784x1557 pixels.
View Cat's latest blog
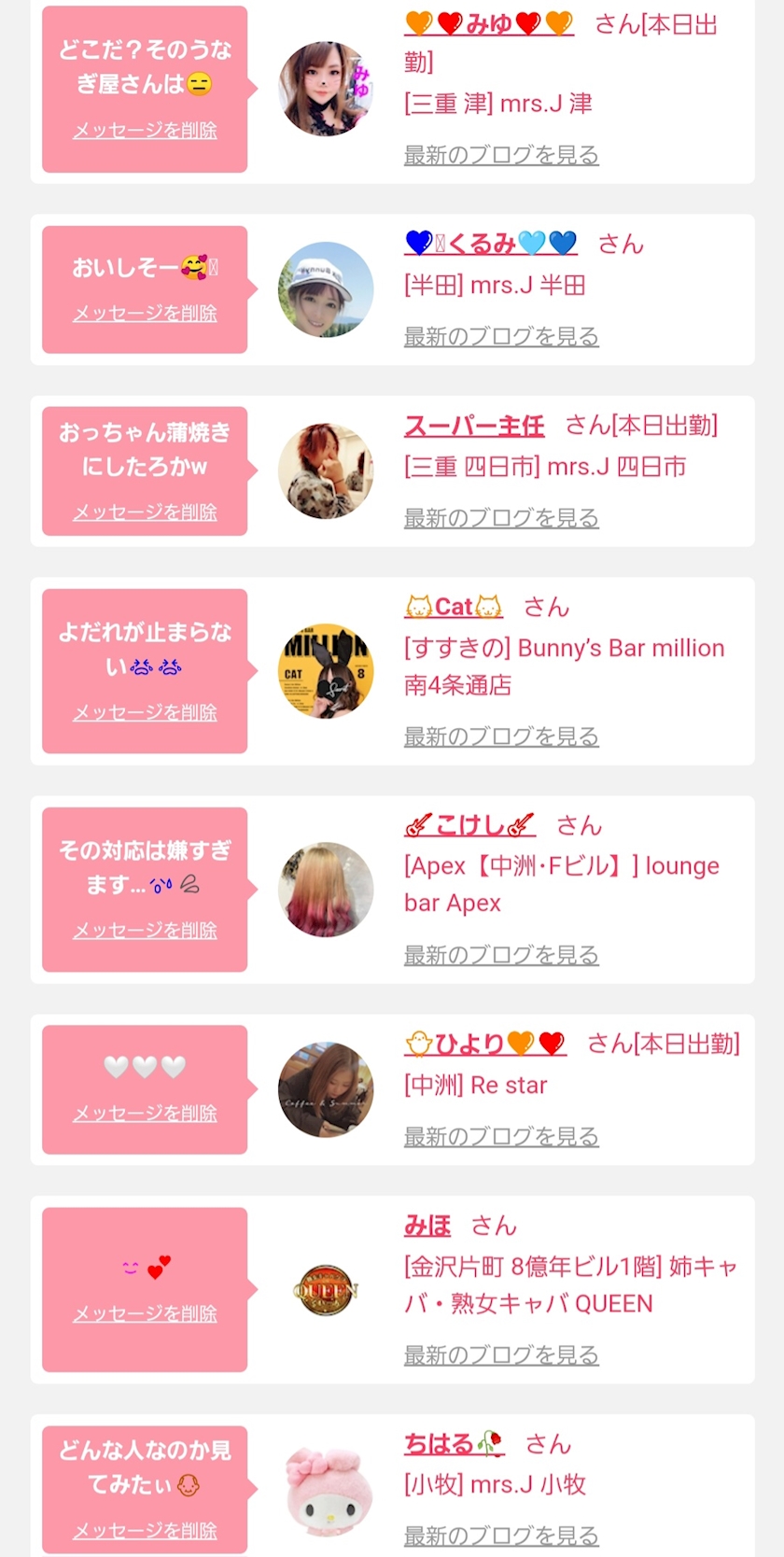501,736
